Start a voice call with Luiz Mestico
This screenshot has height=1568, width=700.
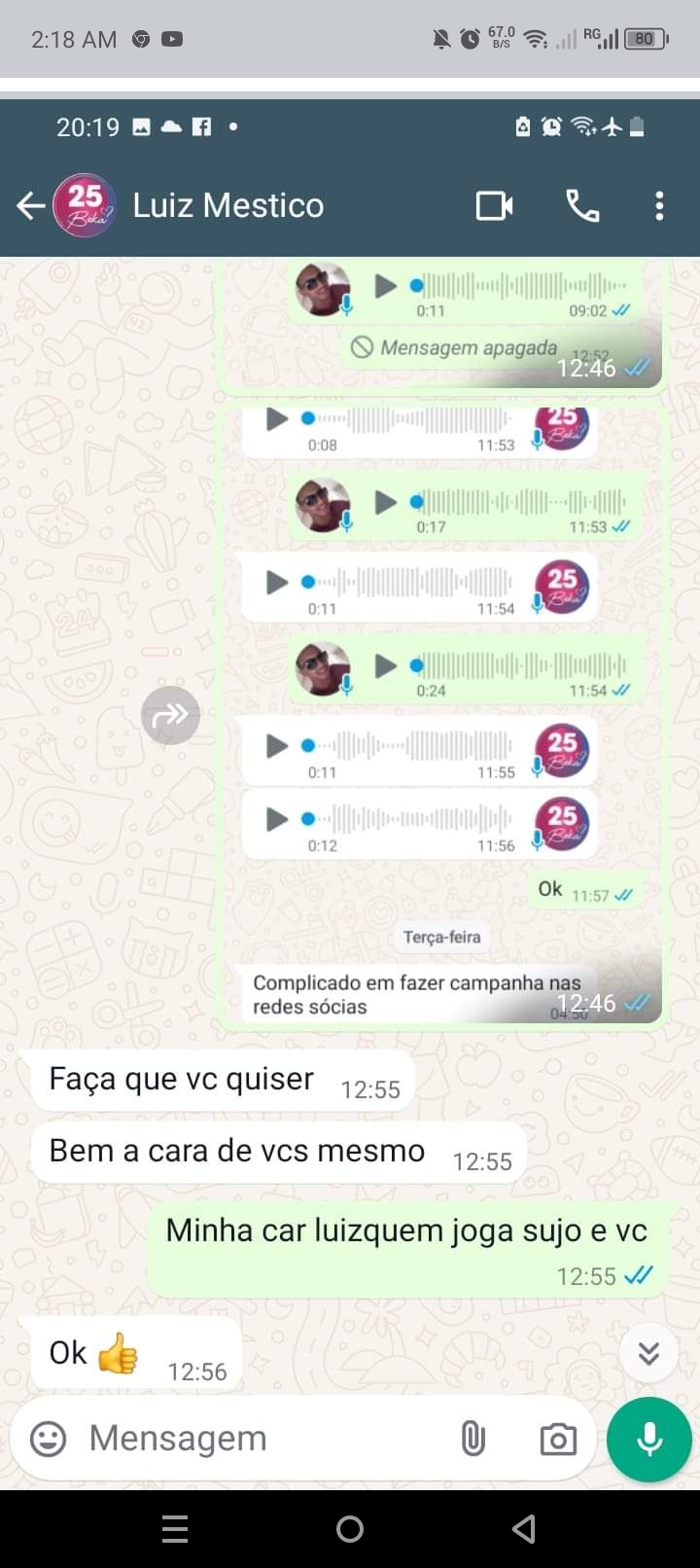582,205
